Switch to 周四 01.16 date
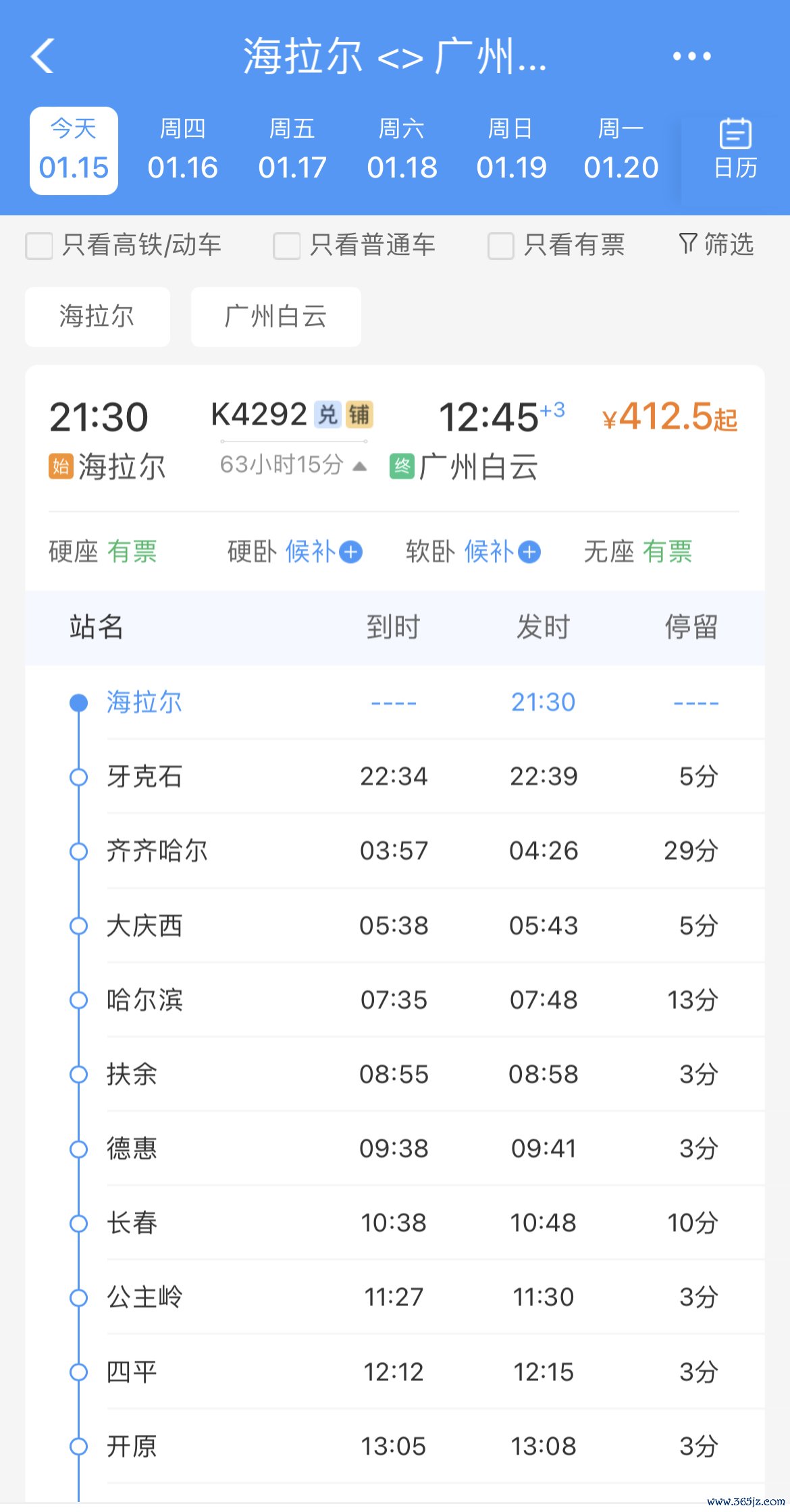The height and width of the screenshot is (1512, 790). tap(182, 151)
